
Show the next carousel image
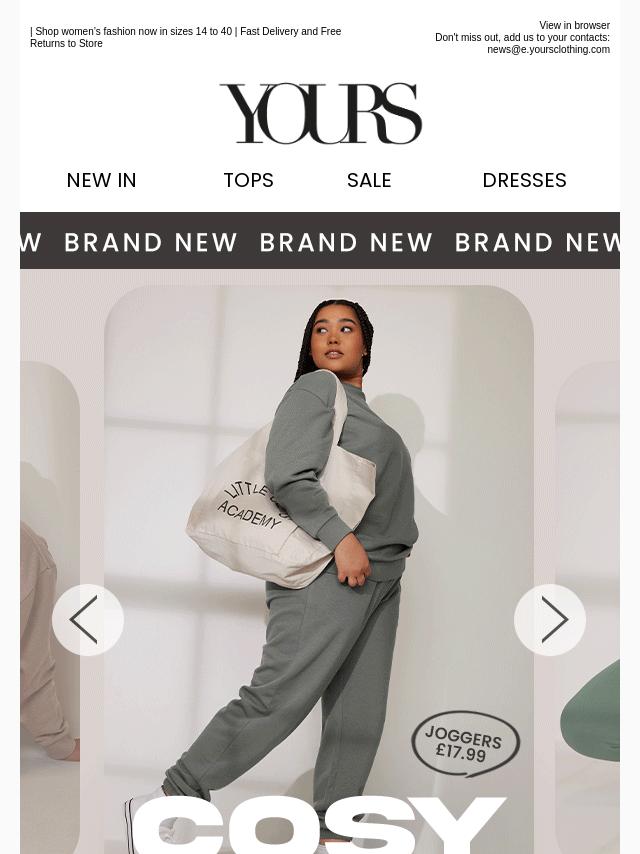pos(550,620)
